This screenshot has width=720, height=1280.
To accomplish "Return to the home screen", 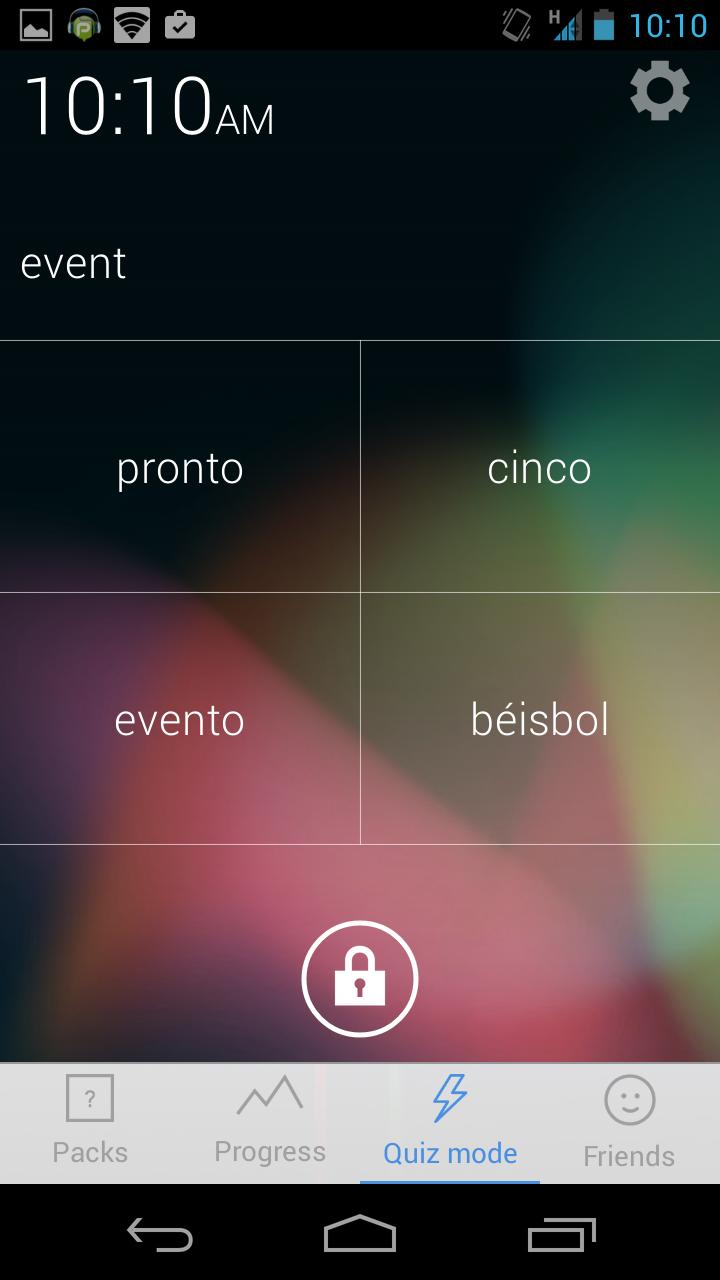I will click(x=360, y=1235).
